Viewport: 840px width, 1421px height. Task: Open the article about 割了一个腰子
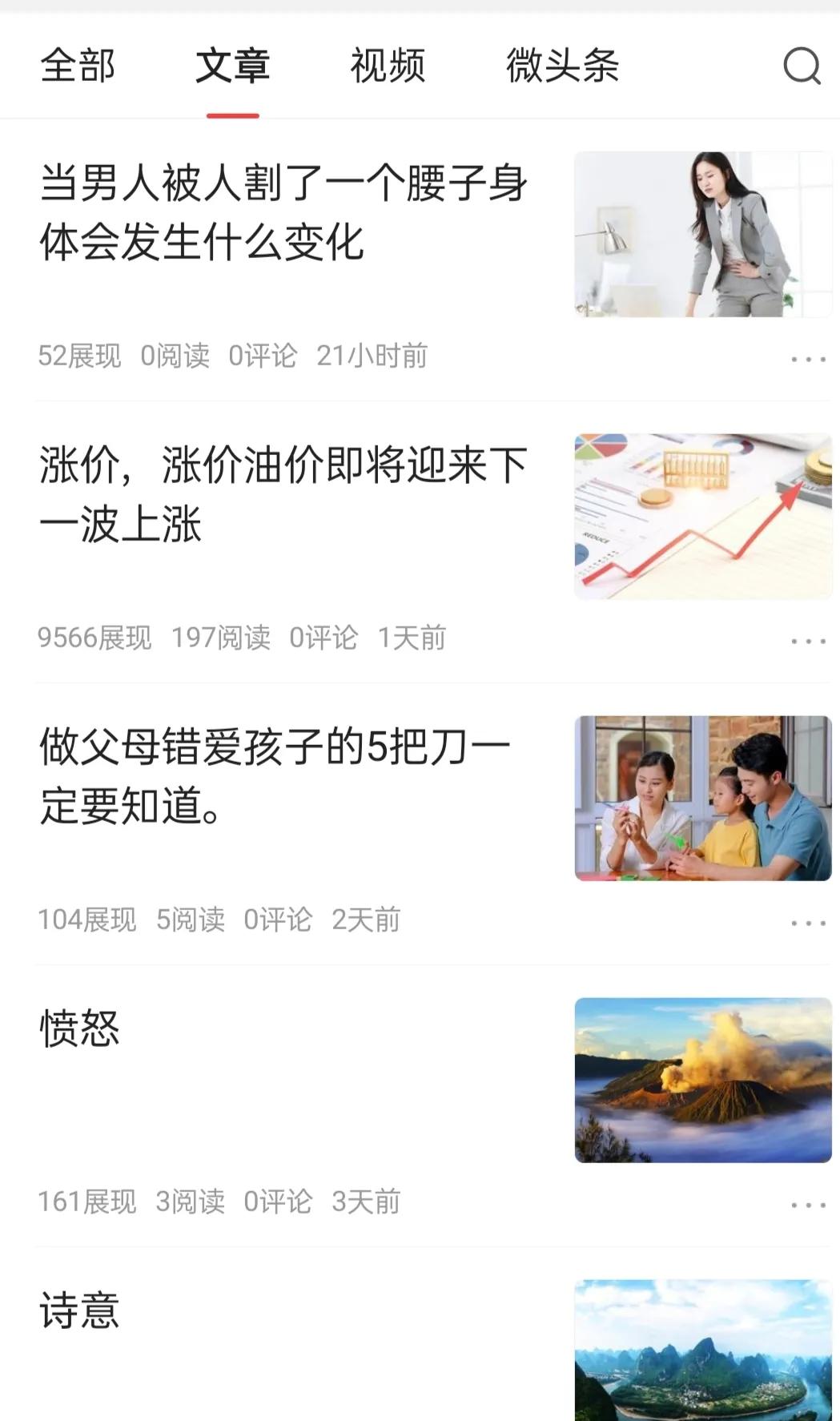283,213
